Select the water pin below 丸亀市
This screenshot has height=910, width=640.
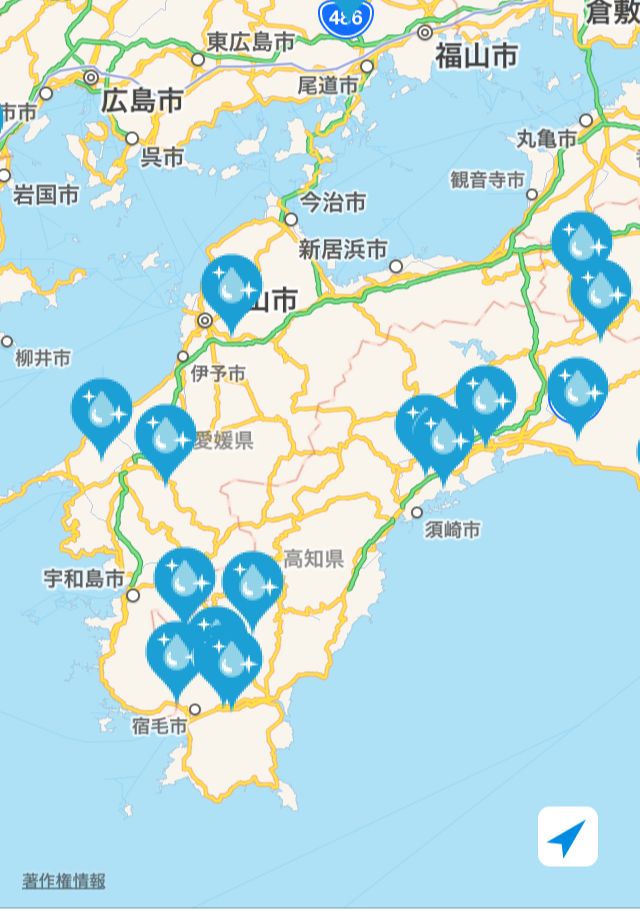(x=580, y=243)
